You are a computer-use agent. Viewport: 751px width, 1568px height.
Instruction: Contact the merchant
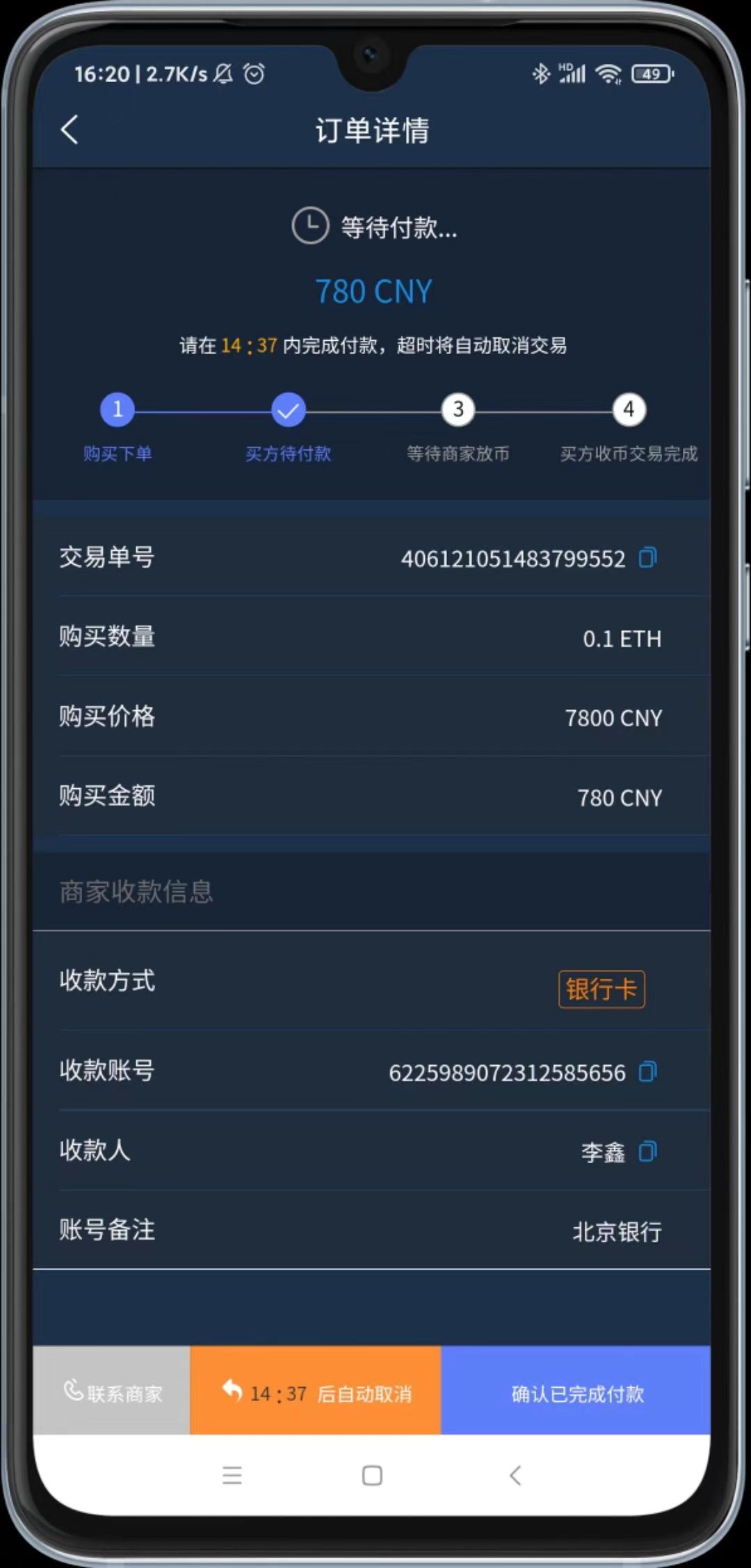point(112,1393)
